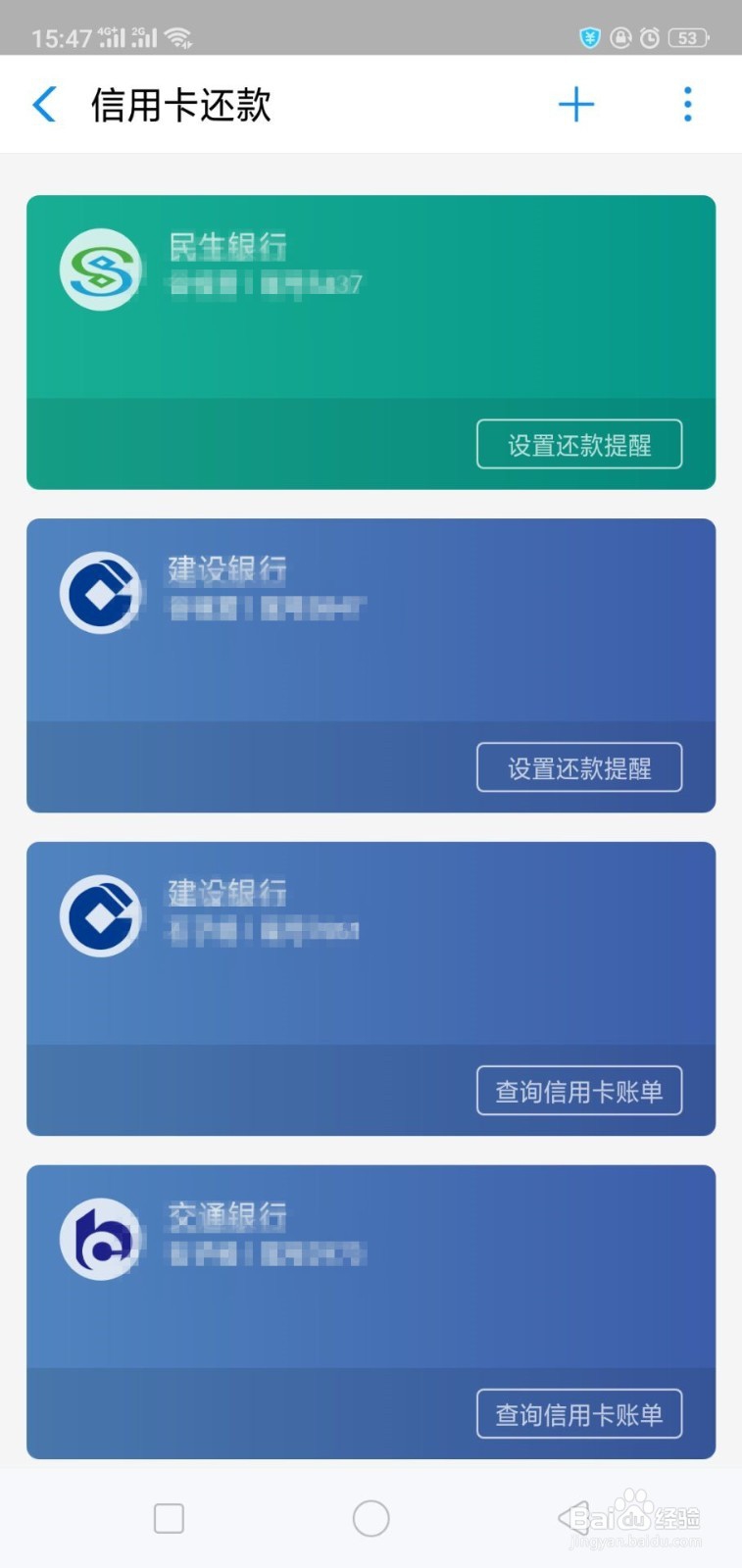Image resolution: width=742 pixels, height=1568 pixels.
Task: Tap 查询信用卡账单 on the second Construction Bank card
Action: tap(579, 1091)
